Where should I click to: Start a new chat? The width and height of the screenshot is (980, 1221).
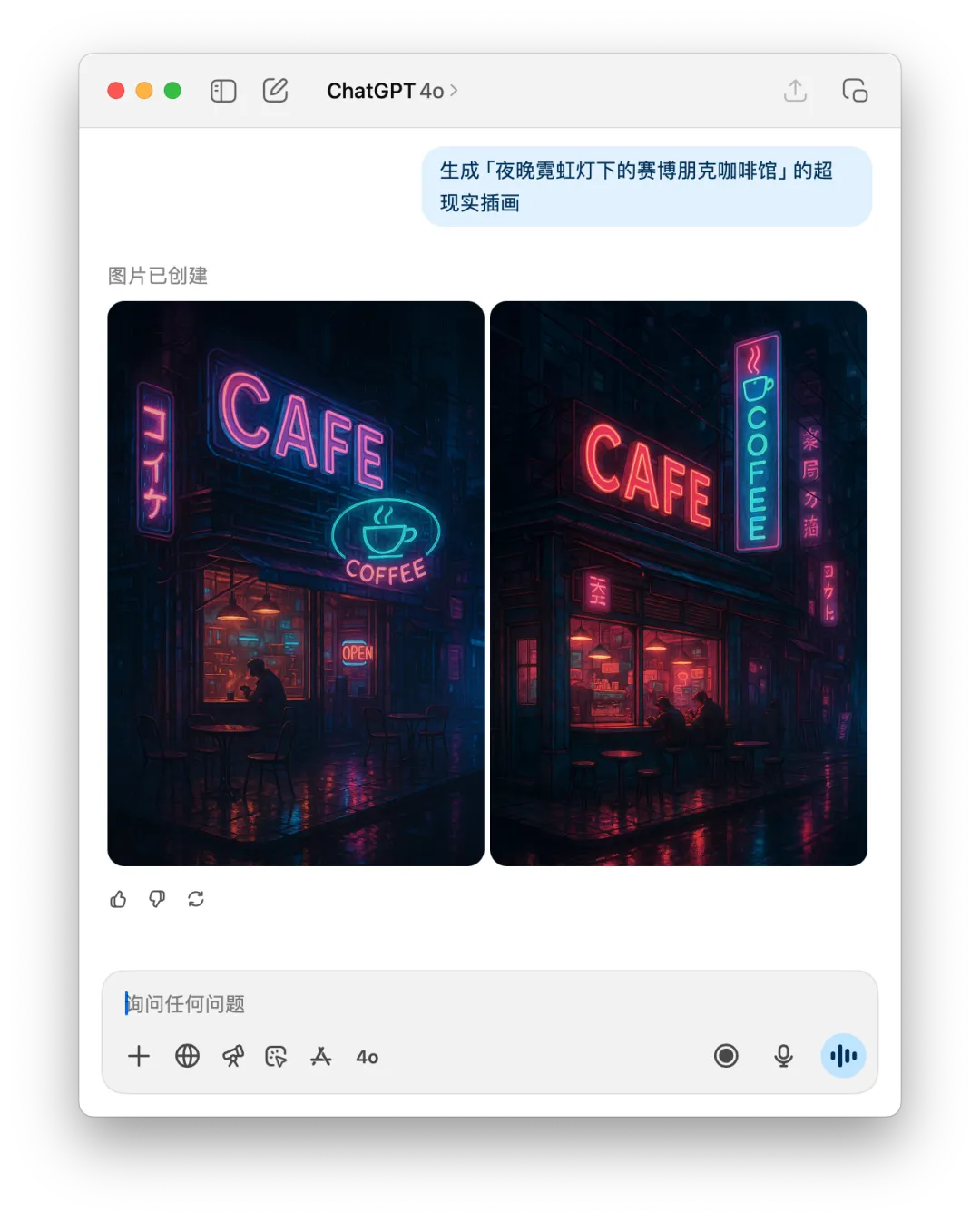(275, 91)
